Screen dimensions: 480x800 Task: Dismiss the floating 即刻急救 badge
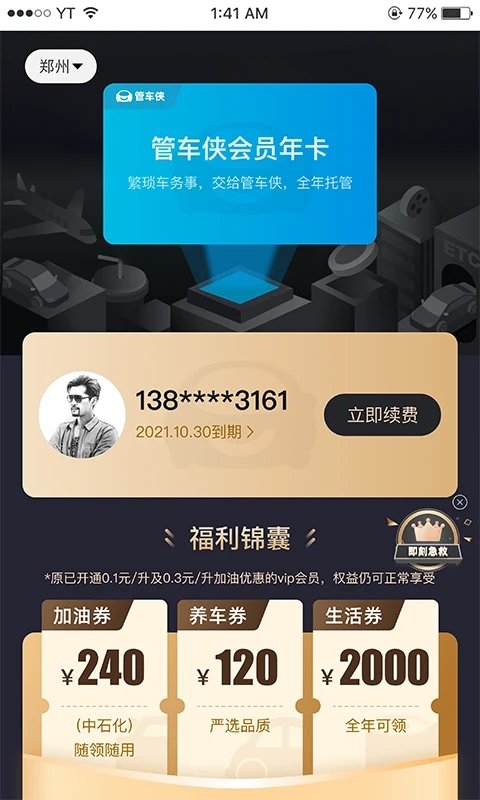coord(460,503)
